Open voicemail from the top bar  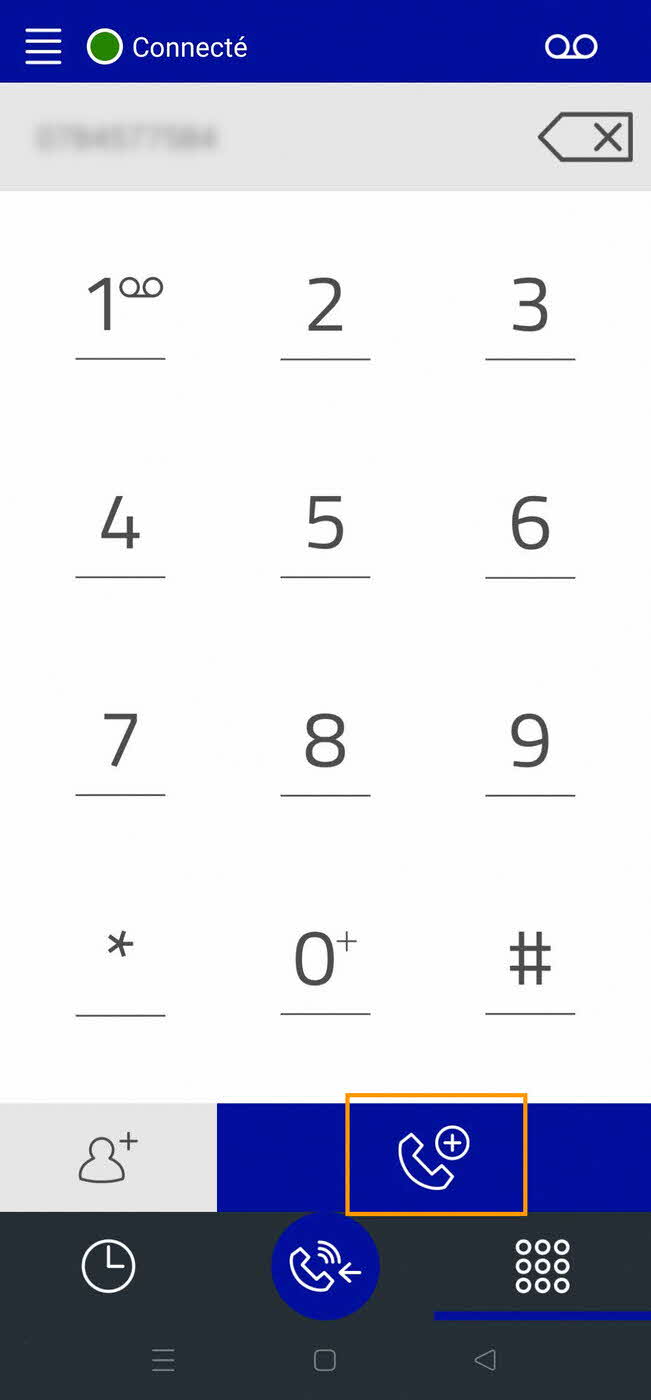571,46
